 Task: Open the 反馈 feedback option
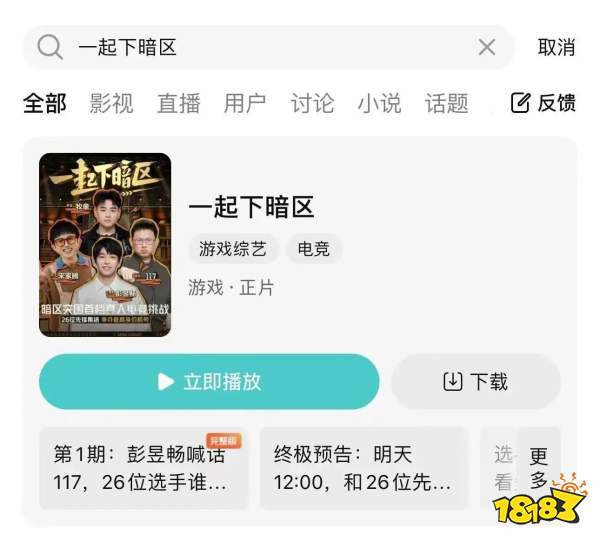point(543,103)
